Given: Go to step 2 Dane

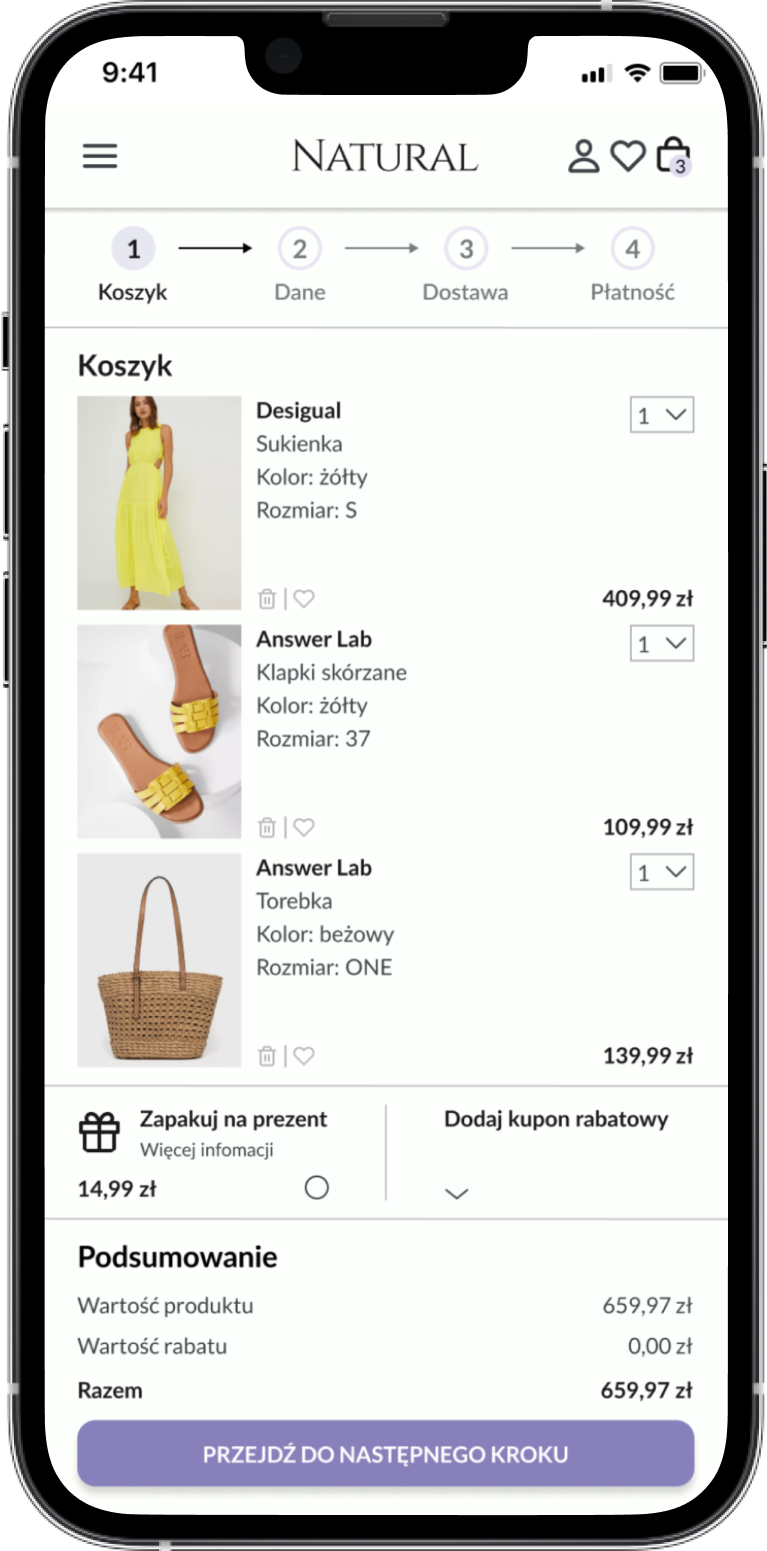Looking at the screenshot, I should pyautogui.click(x=300, y=249).
